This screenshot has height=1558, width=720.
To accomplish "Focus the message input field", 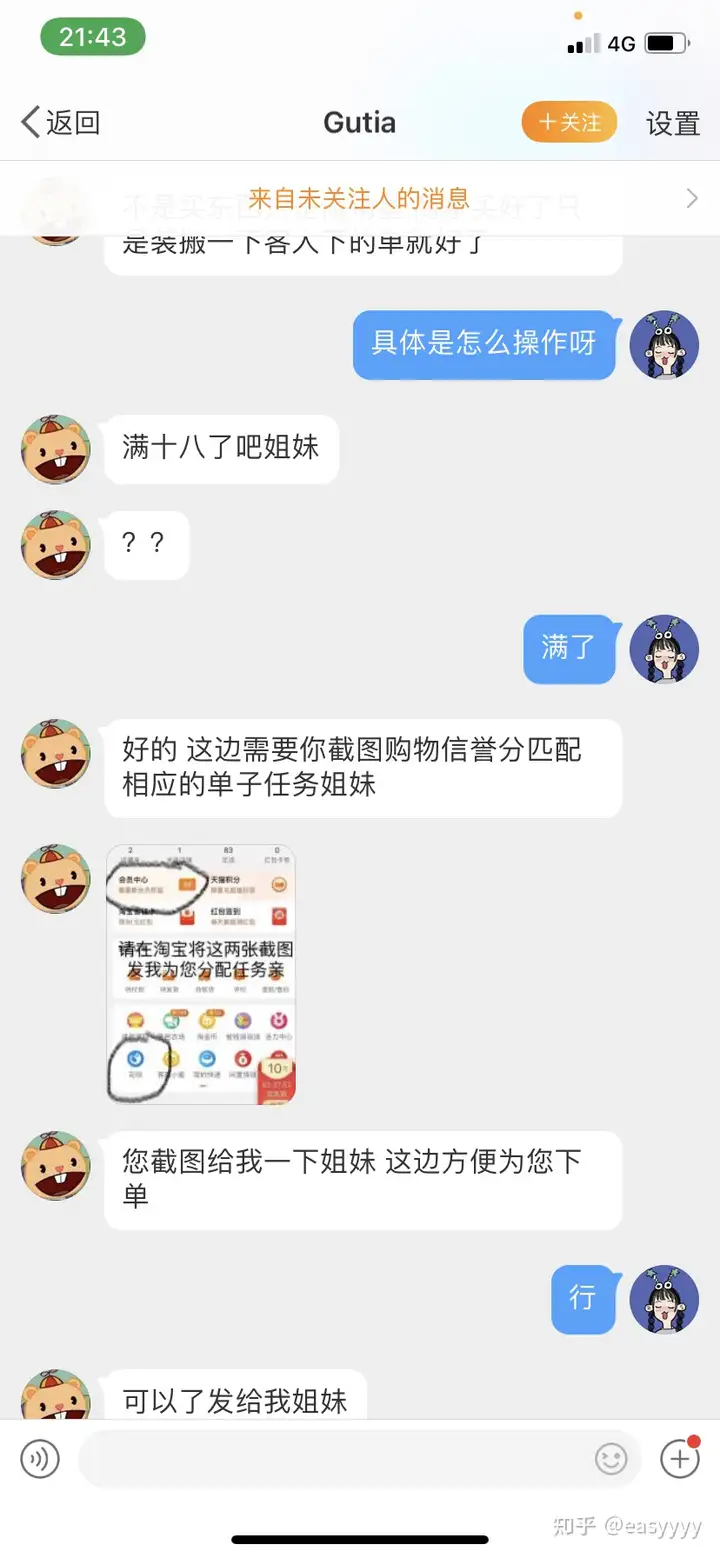I will [335, 1459].
